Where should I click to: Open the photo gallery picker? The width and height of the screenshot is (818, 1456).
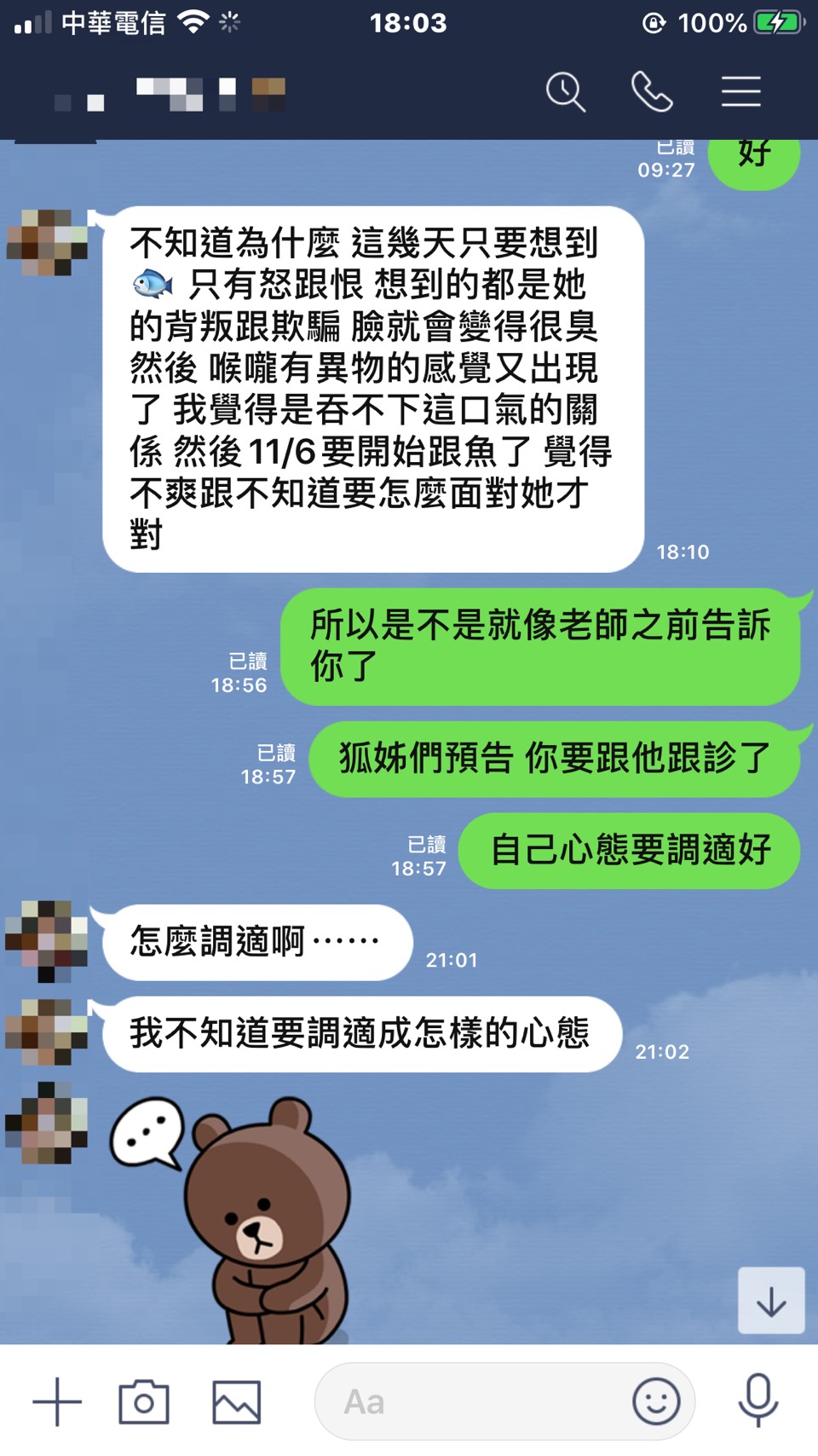tap(236, 1401)
